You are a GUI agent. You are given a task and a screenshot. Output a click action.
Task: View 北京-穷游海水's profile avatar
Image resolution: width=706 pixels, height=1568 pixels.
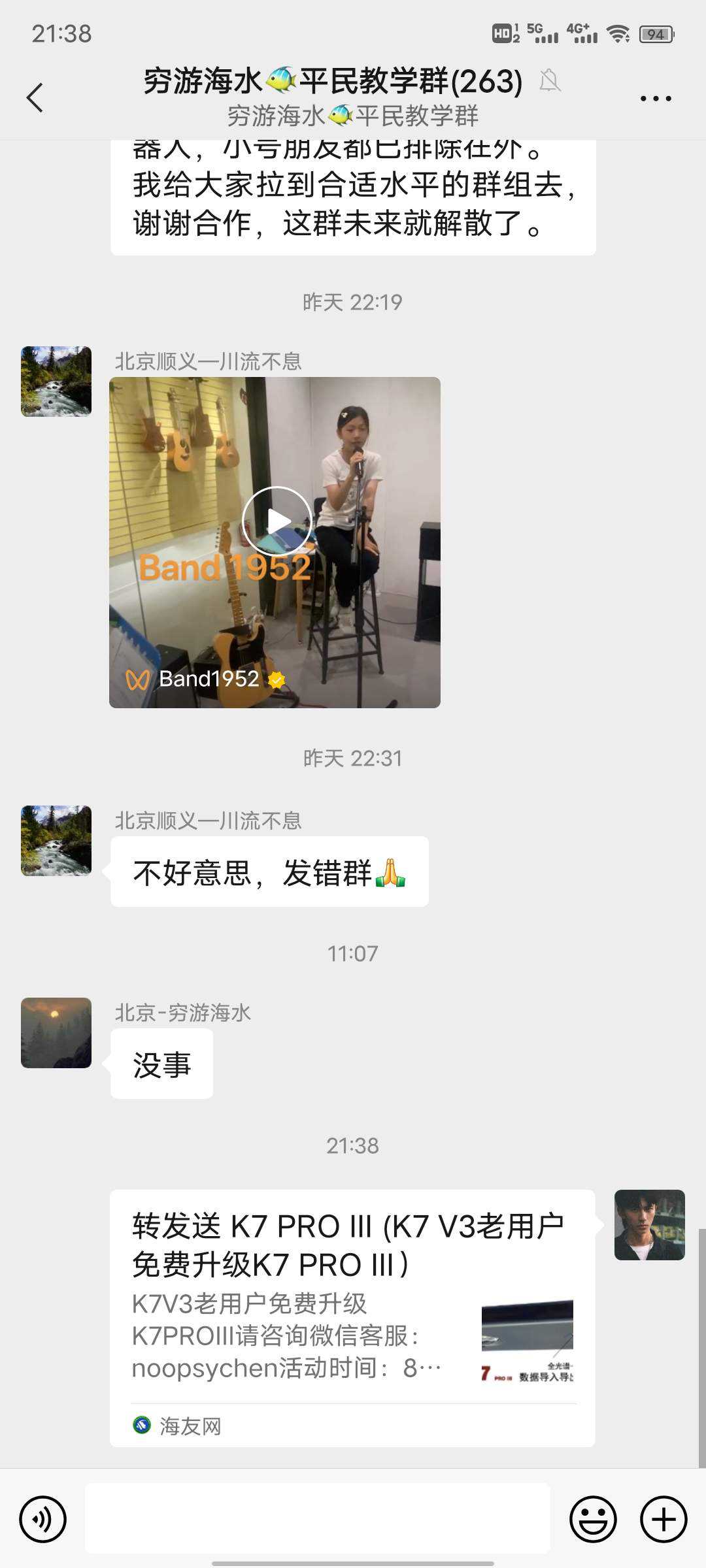pos(56,1033)
